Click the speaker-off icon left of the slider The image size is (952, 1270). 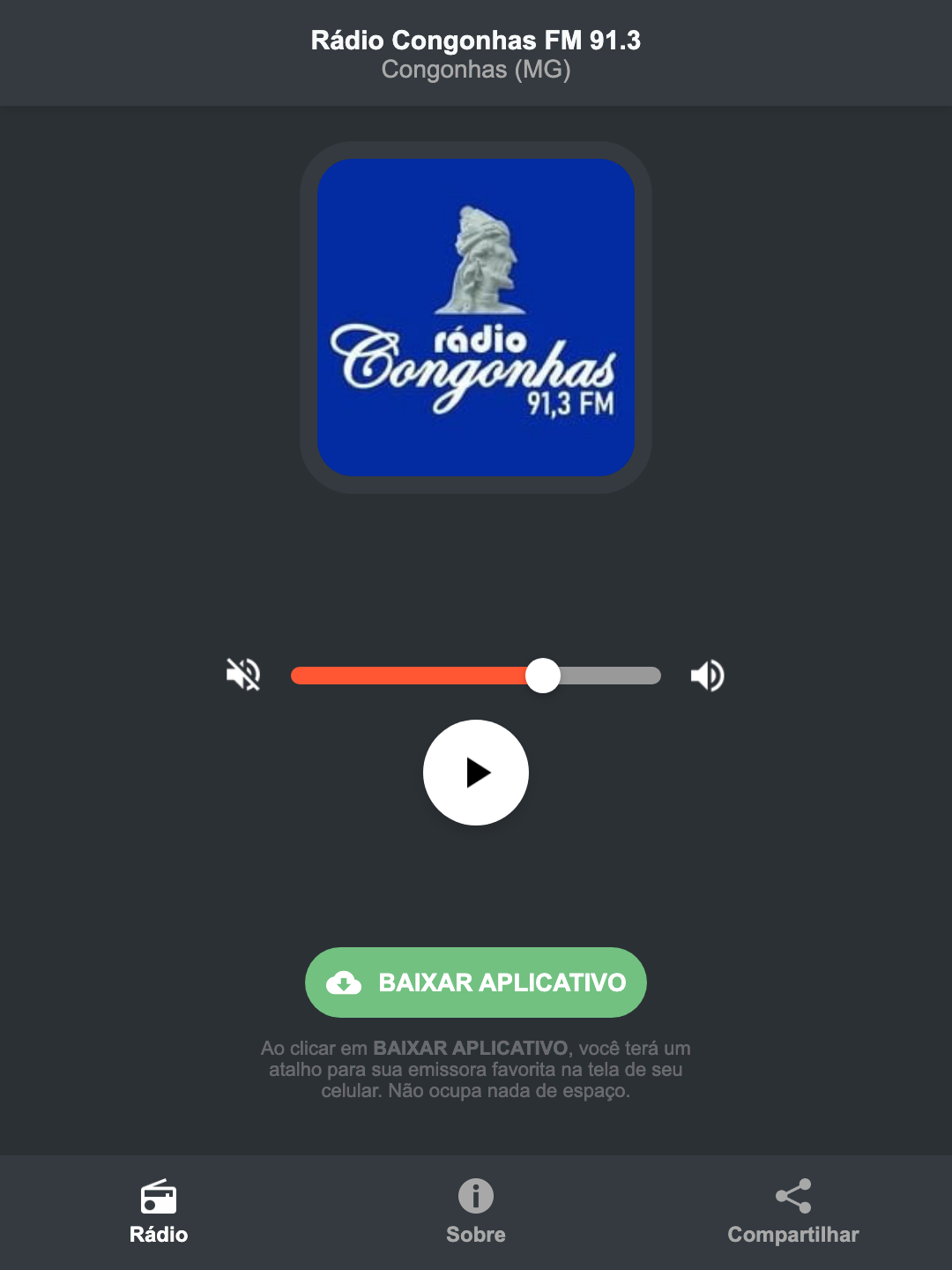coord(242,675)
